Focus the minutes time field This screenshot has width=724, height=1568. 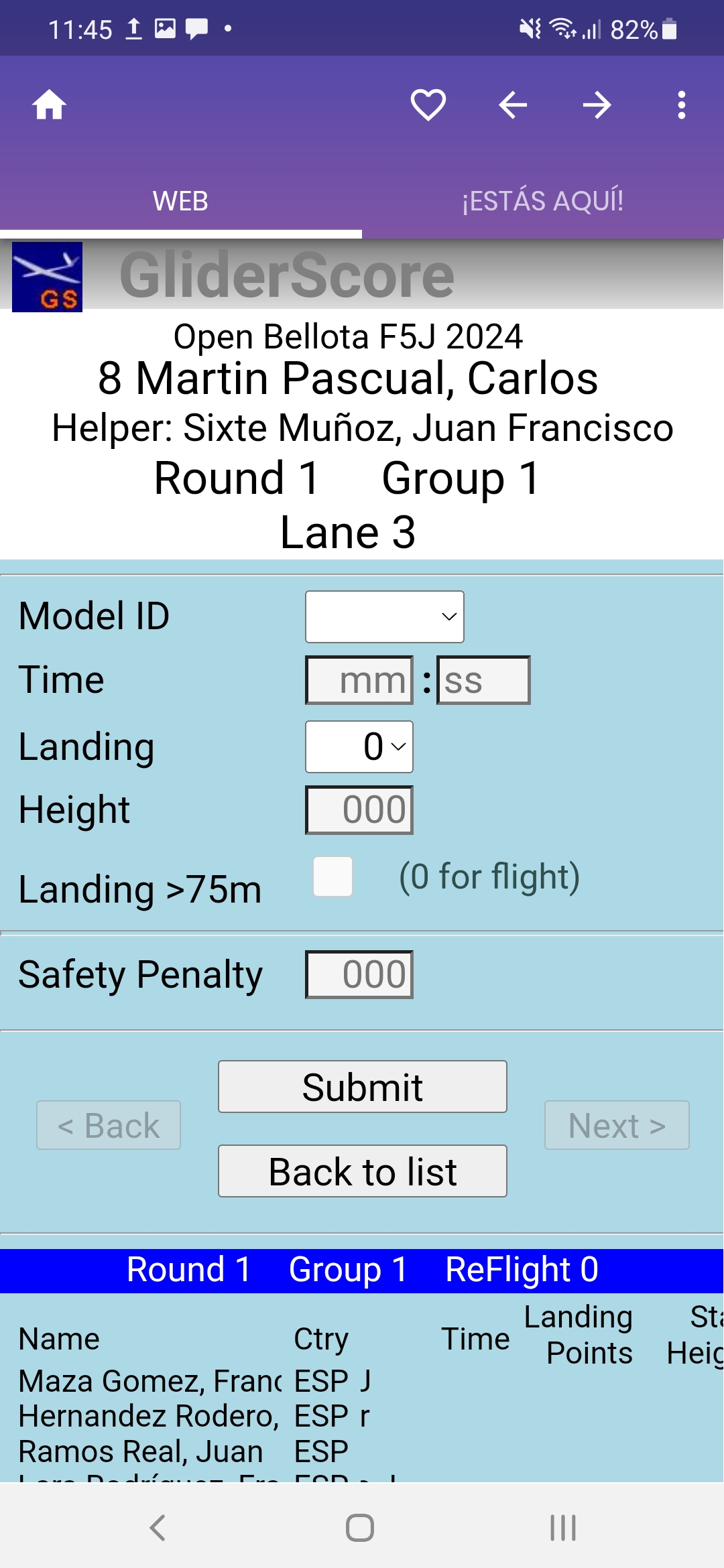tap(359, 680)
